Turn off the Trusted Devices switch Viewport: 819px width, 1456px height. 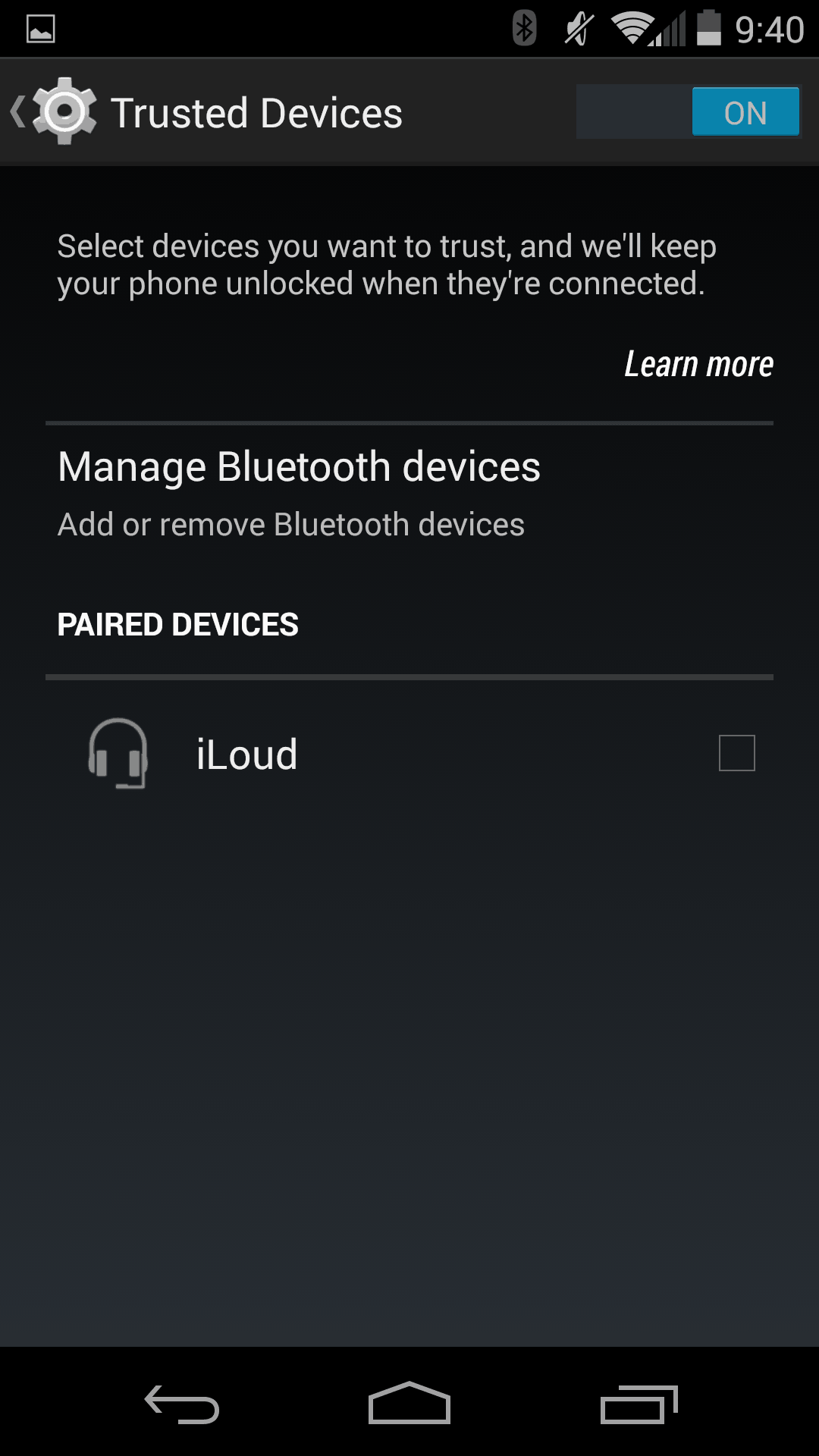tap(688, 112)
